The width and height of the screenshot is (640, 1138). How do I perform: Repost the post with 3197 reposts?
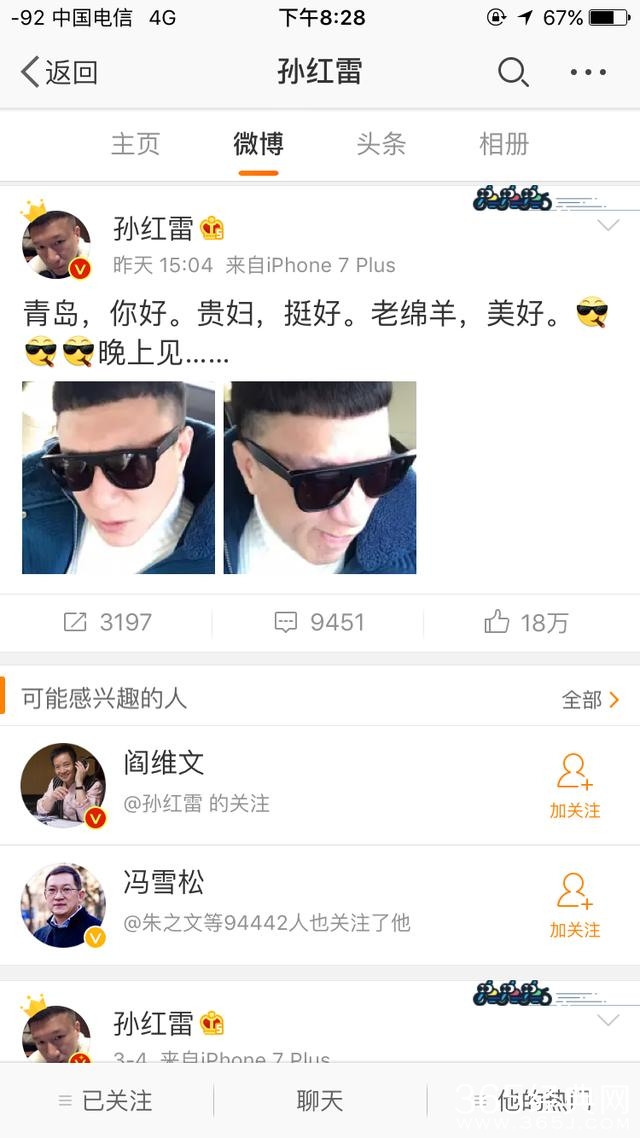point(107,622)
